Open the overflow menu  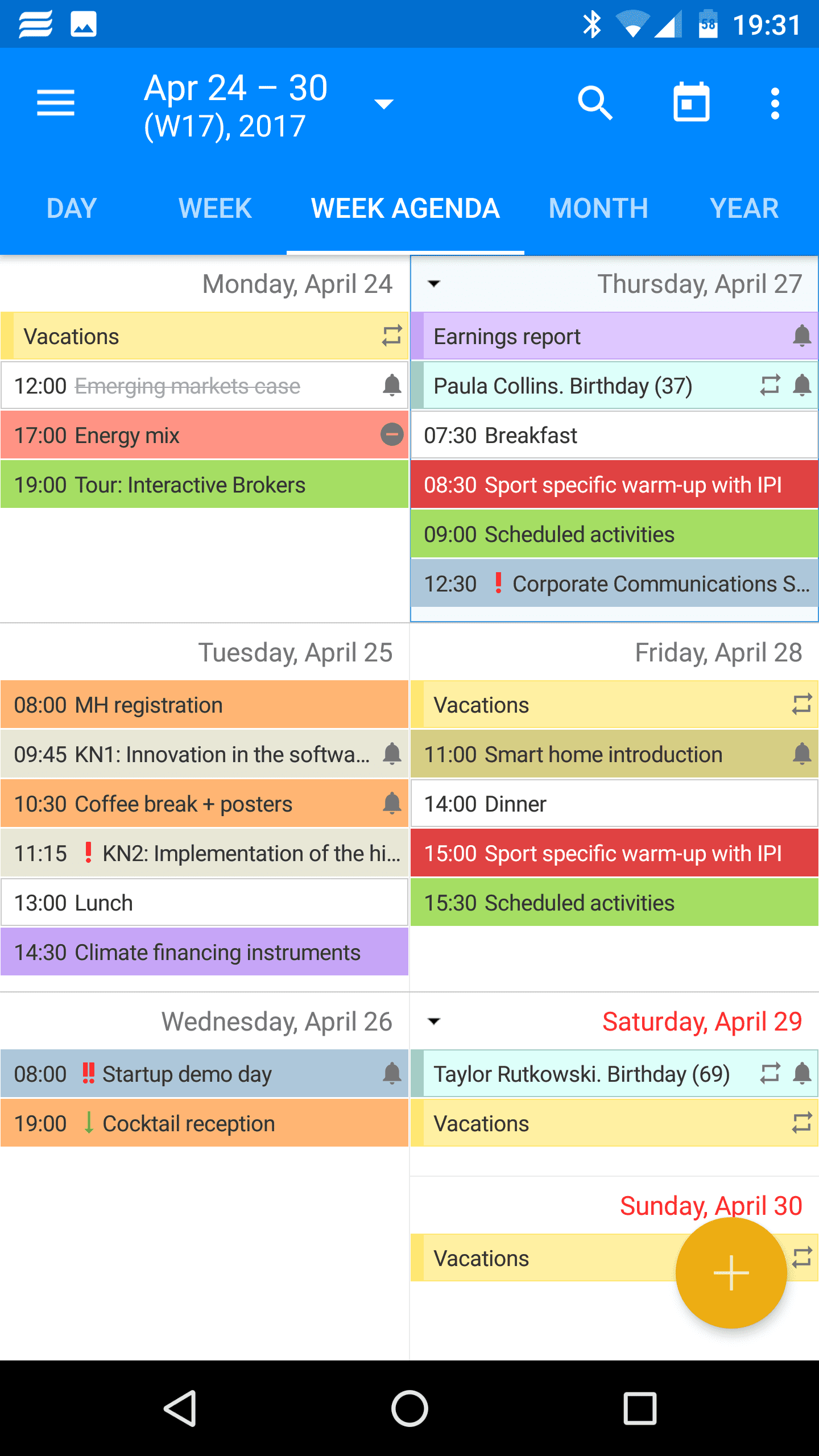pos(775,103)
